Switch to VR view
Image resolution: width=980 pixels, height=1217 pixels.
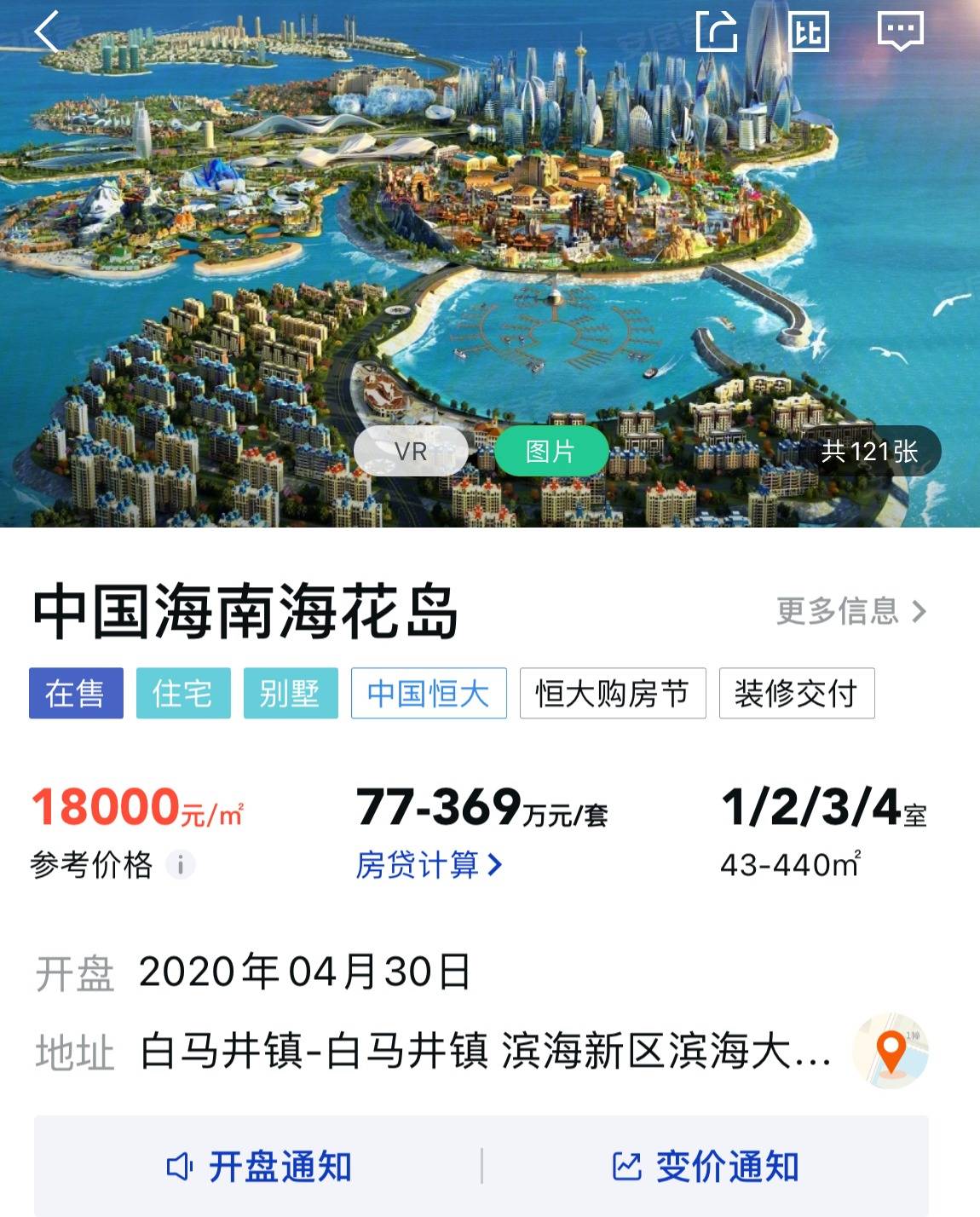(x=411, y=451)
